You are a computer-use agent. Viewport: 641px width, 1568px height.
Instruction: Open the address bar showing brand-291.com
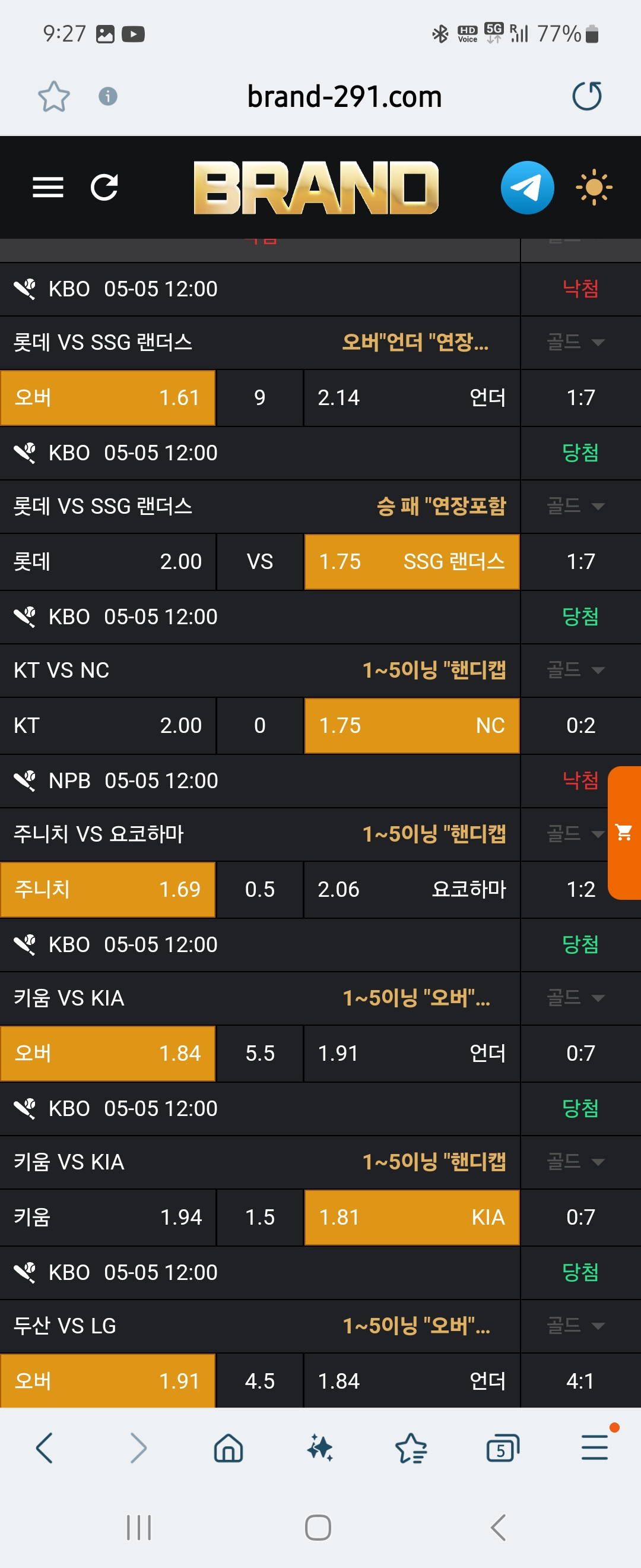[344, 97]
